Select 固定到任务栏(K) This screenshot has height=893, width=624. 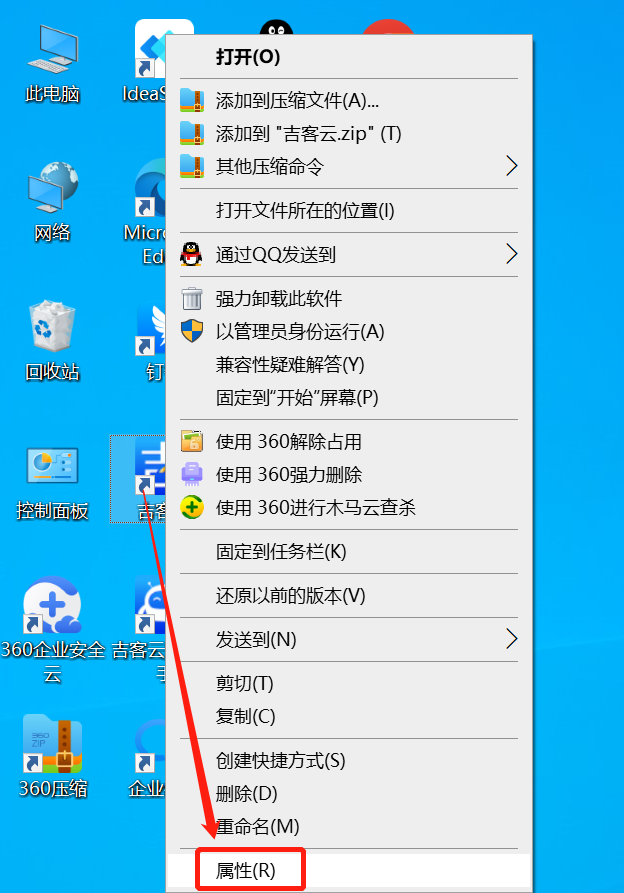click(281, 551)
